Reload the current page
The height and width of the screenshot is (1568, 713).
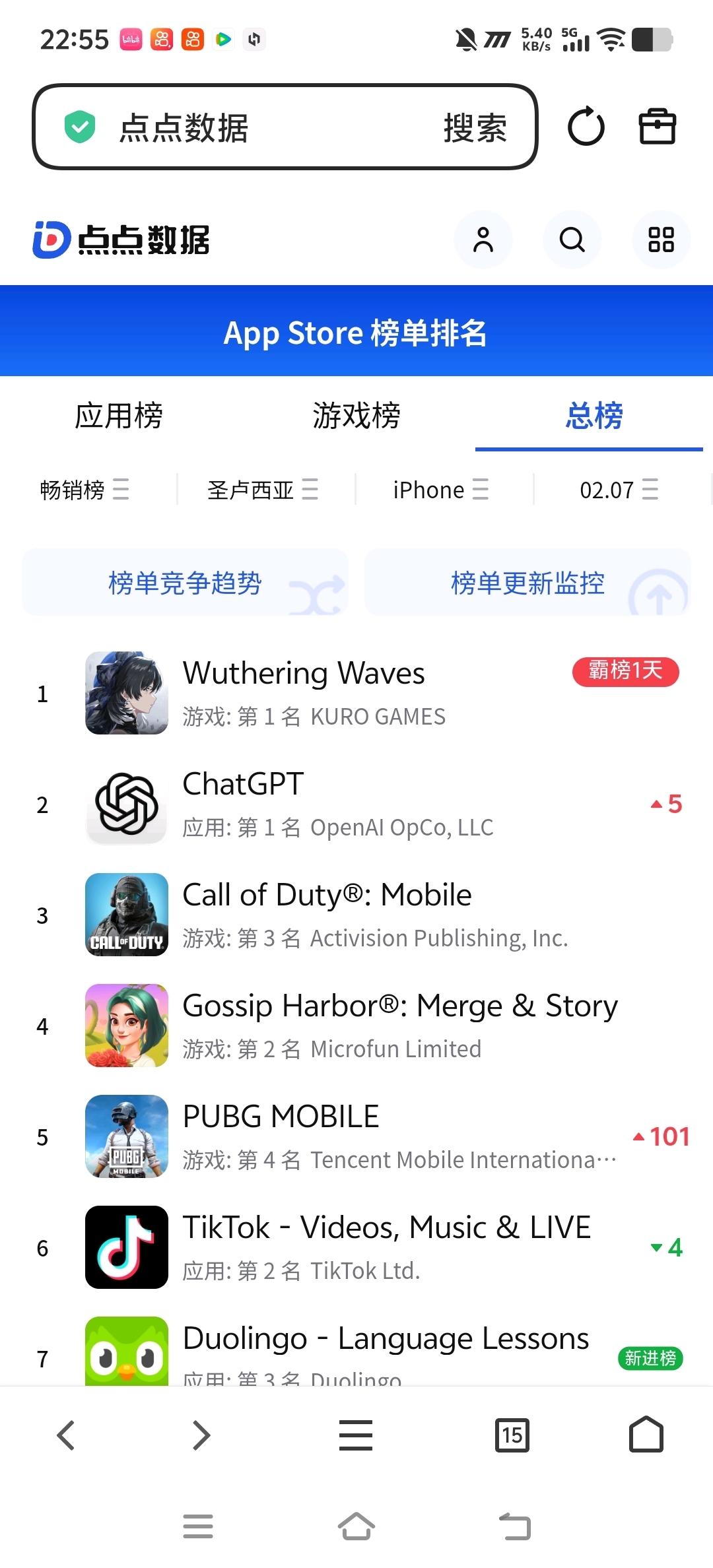coord(586,127)
